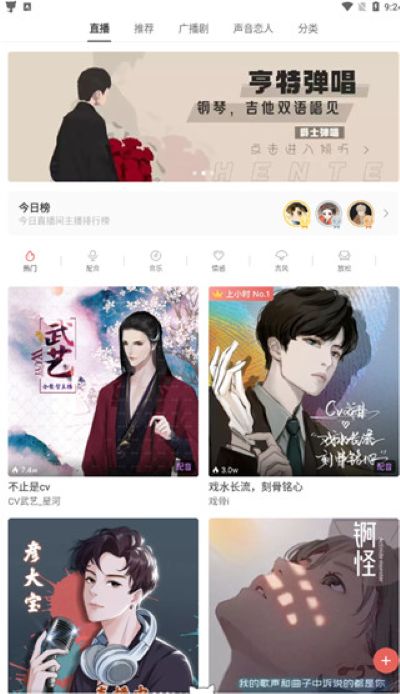Select the 古风 category filter
The image size is (400, 694).
point(281,261)
